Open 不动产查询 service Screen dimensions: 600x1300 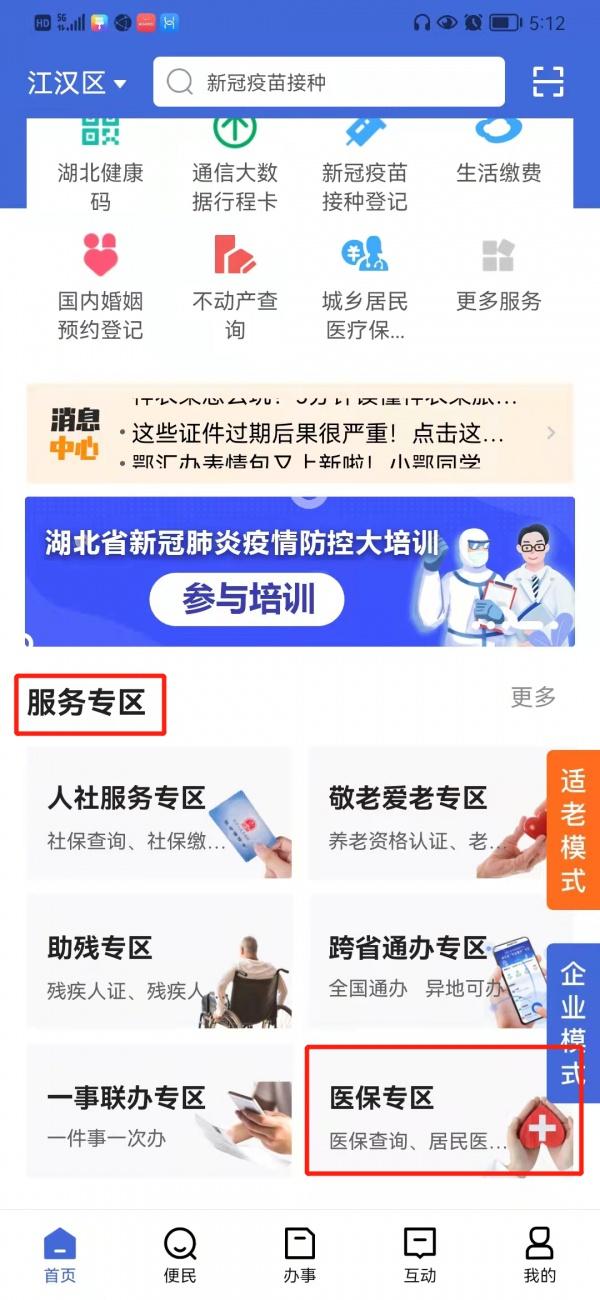[234, 288]
